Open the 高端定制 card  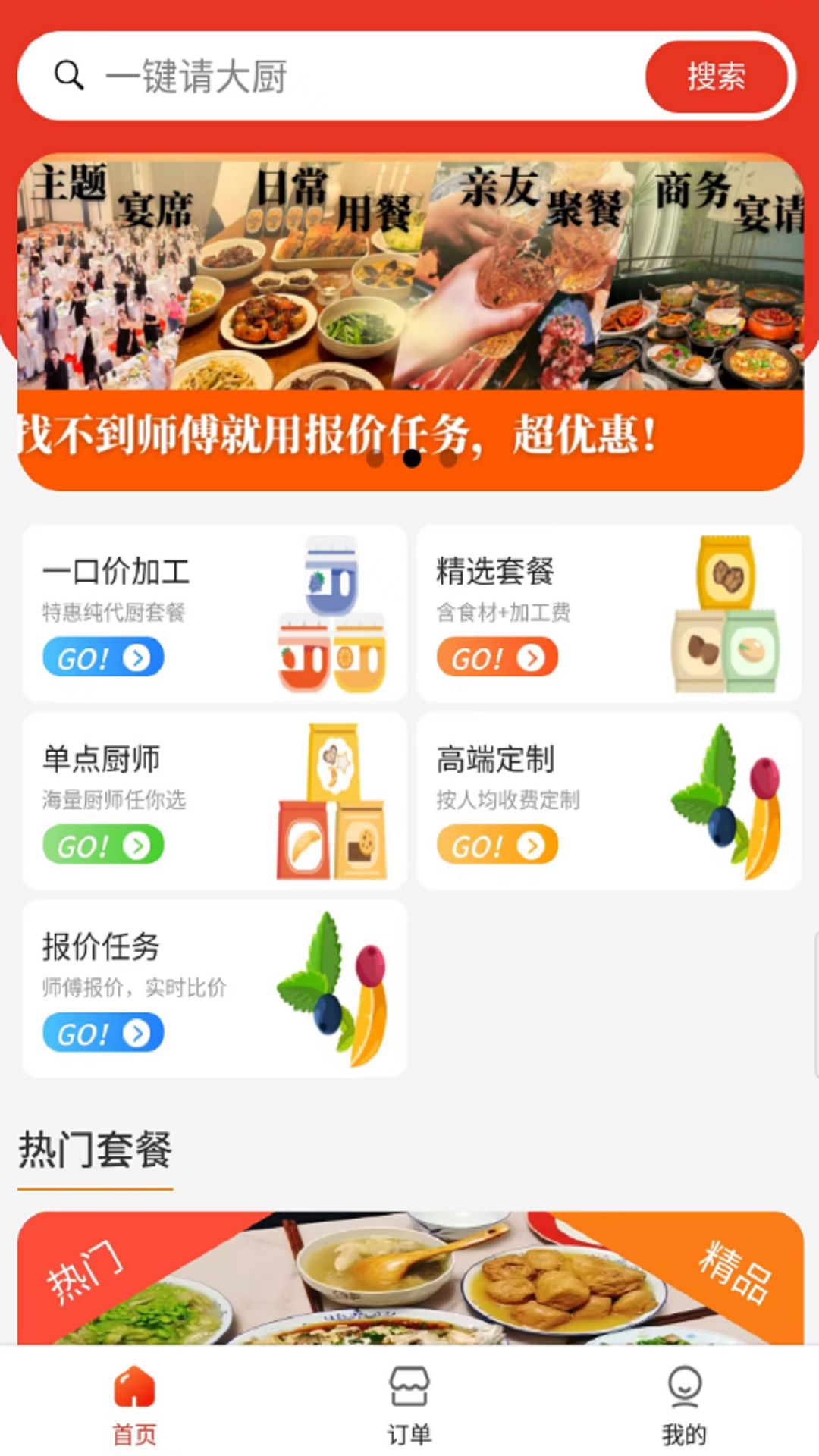[609, 801]
